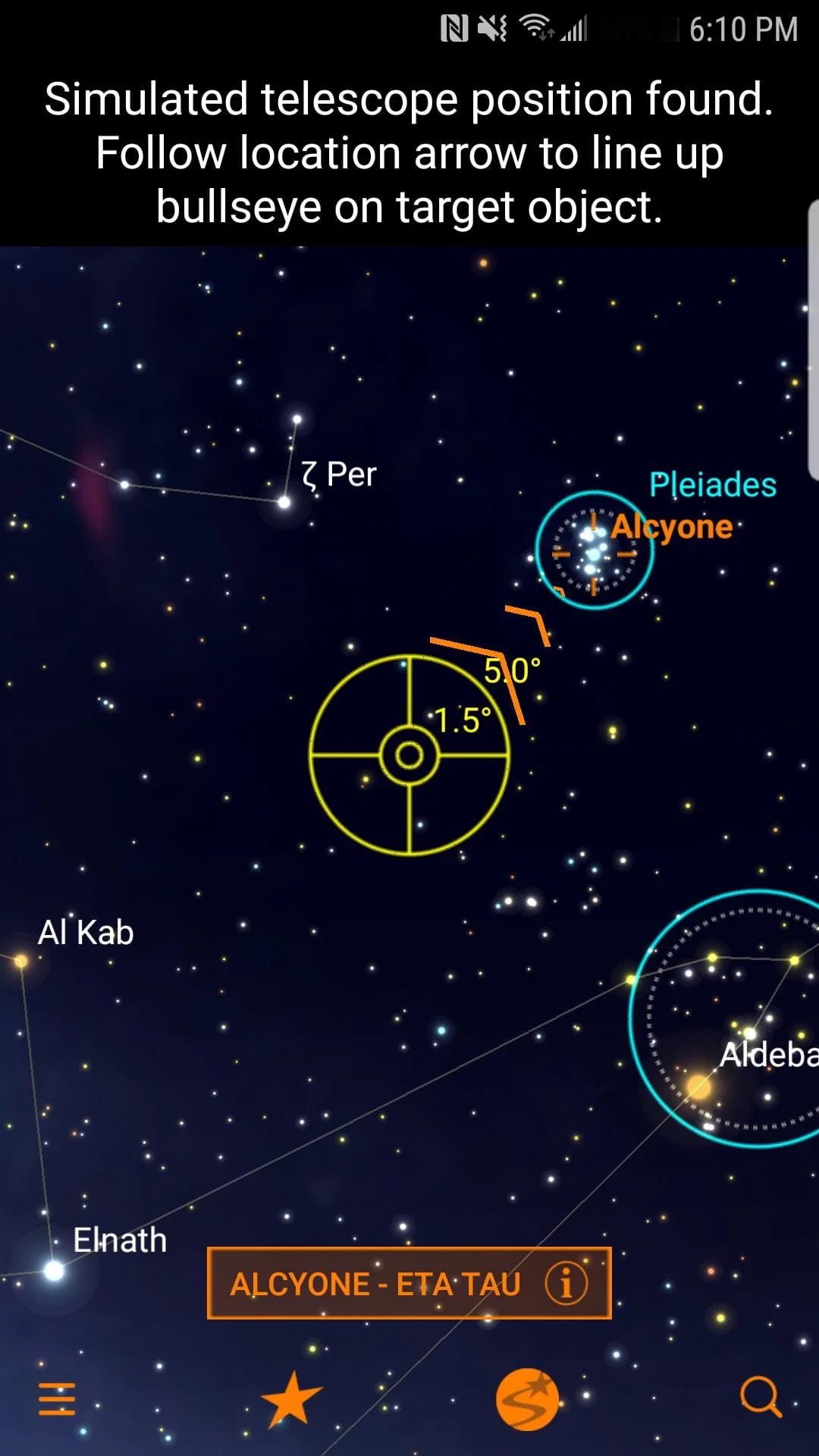
Task: Select the Al Kab star
Action: [21, 962]
